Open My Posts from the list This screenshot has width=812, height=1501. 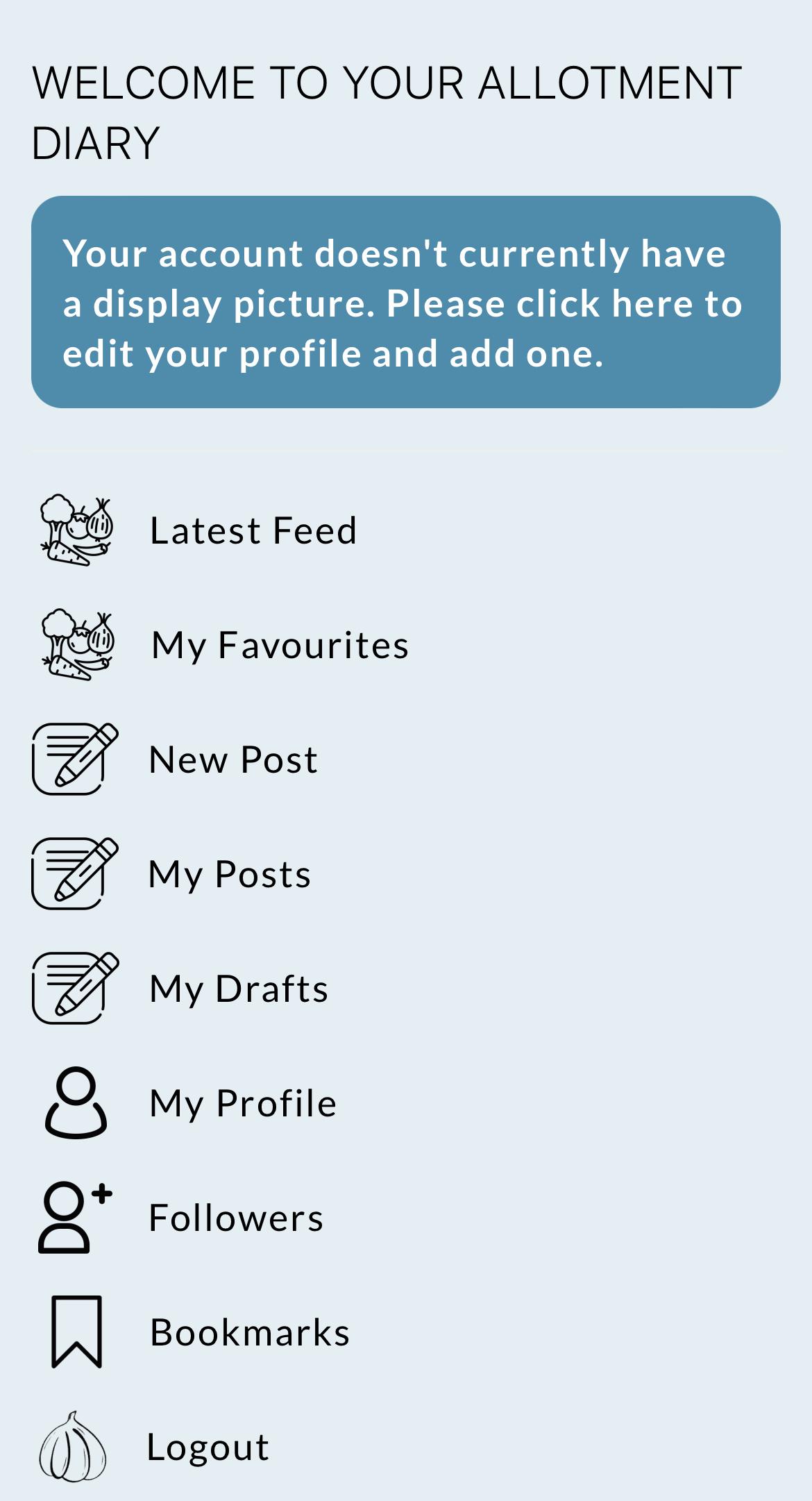pyautogui.click(x=229, y=875)
